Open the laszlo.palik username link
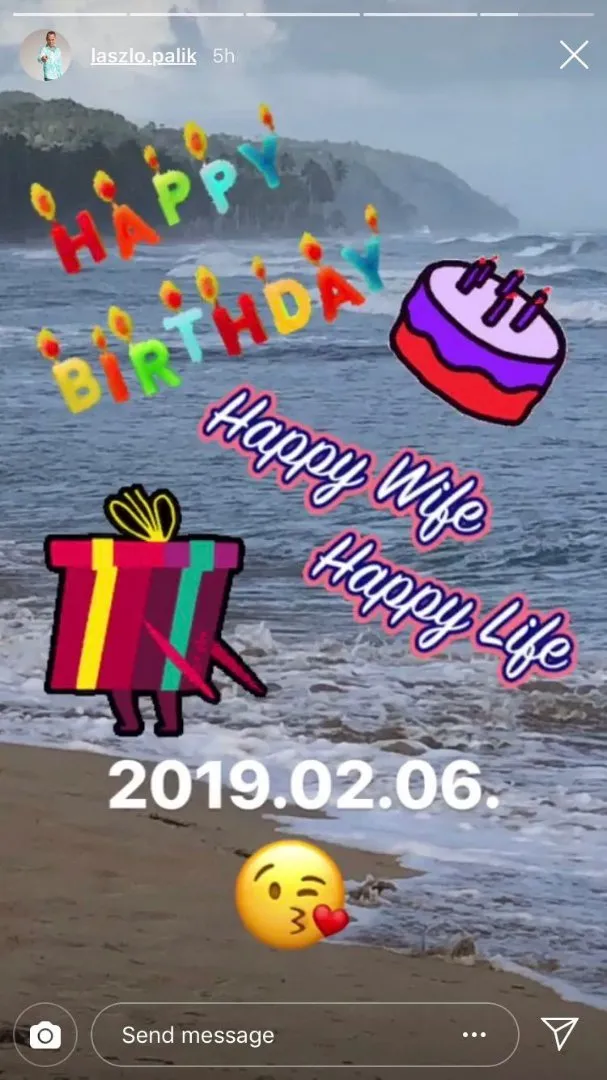The image size is (607, 1080). point(146,56)
